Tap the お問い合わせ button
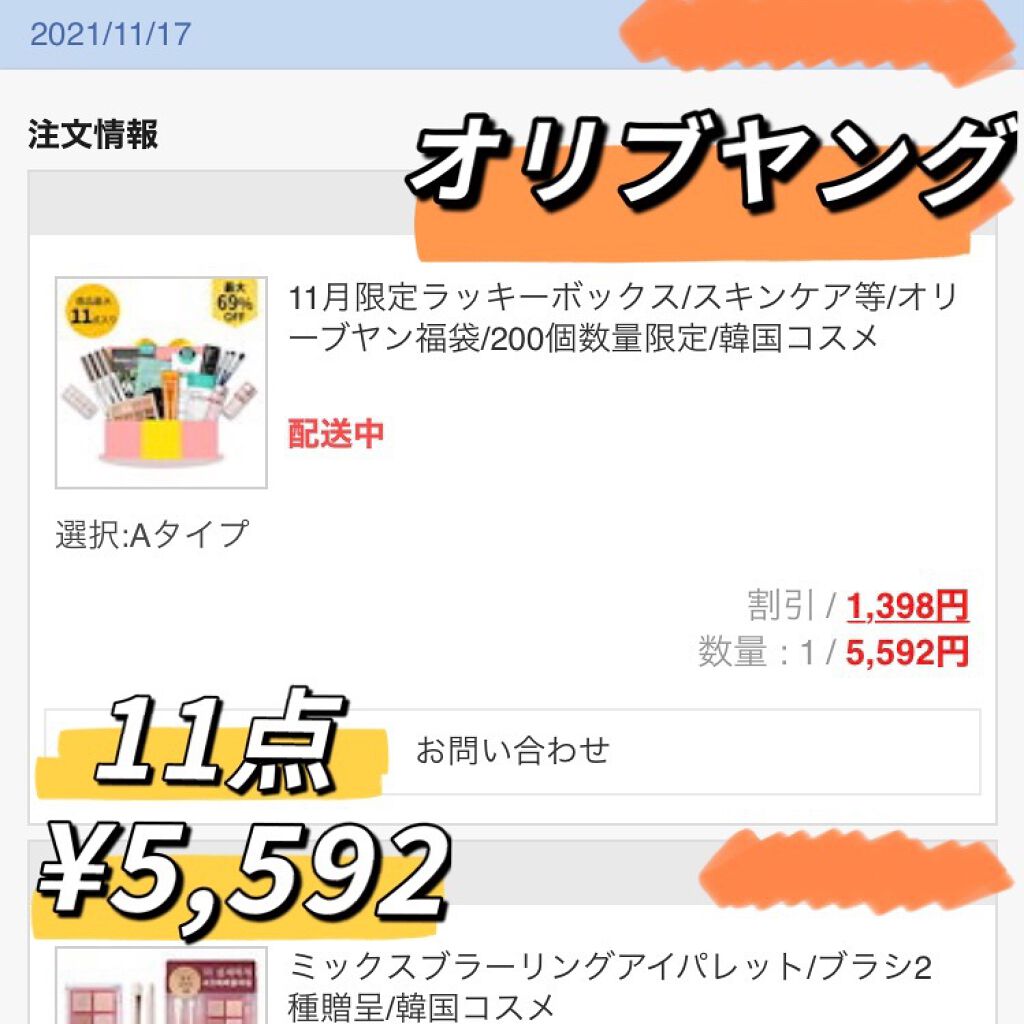The width and height of the screenshot is (1024, 1024). (513, 751)
